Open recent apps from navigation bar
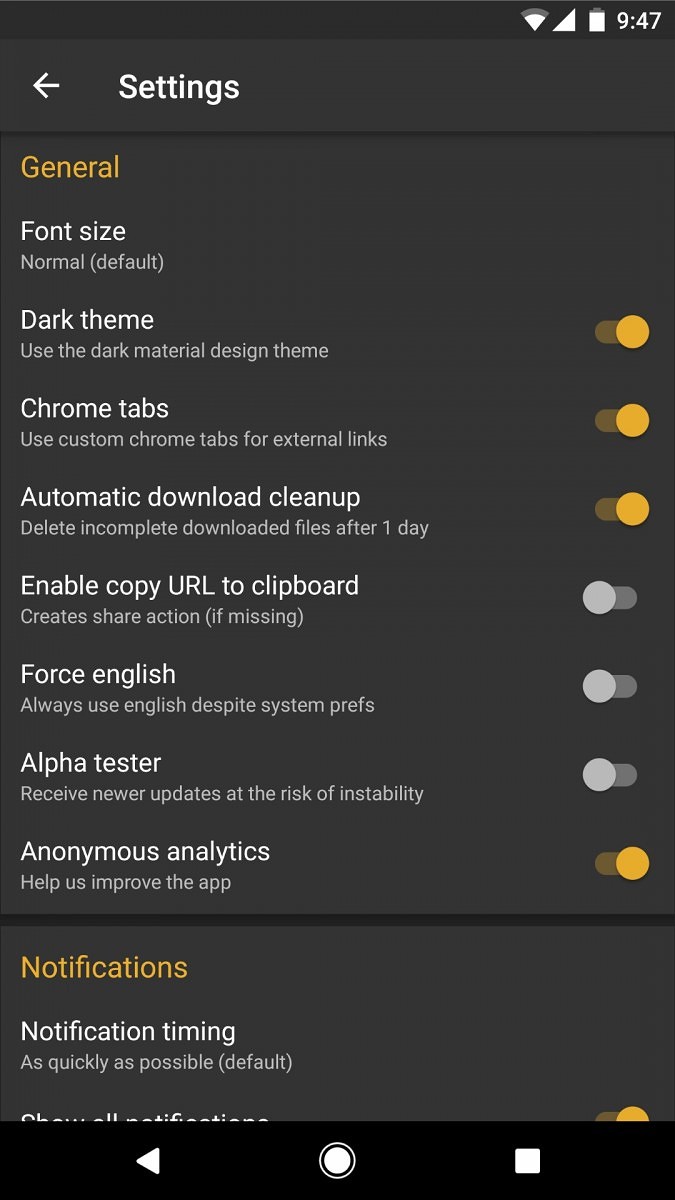Viewport: 675px width, 1200px height. [527, 1160]
